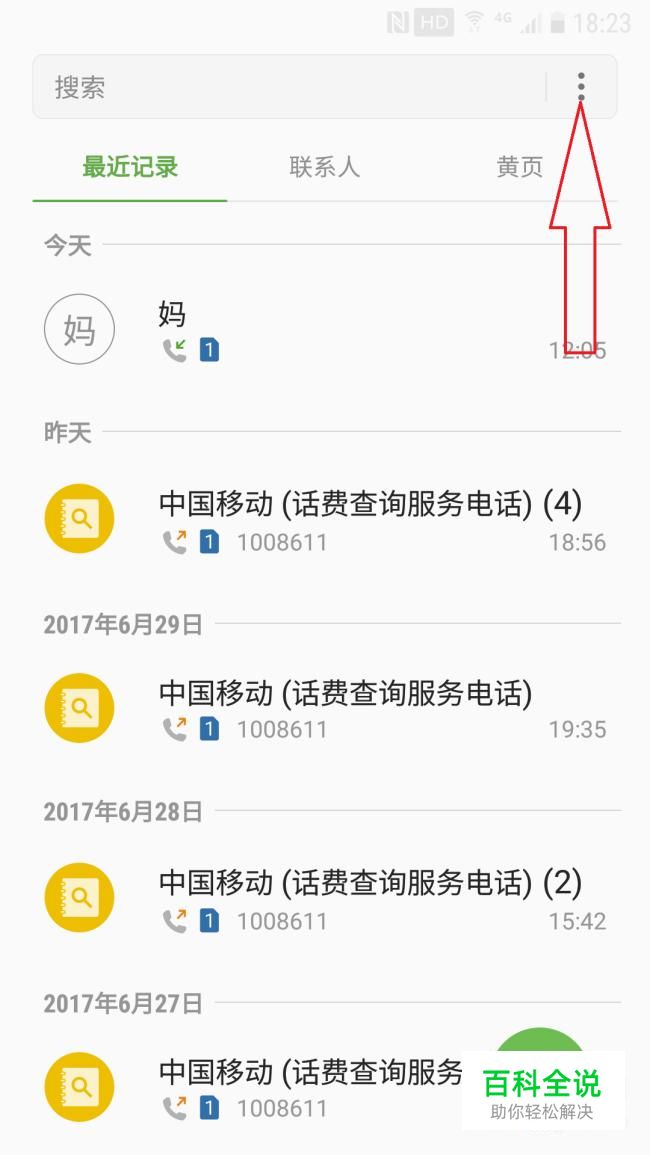The width and height of the screenshot is (650, 1155).
Task: Open today's call record from 妈
Action: pos(350,330)
